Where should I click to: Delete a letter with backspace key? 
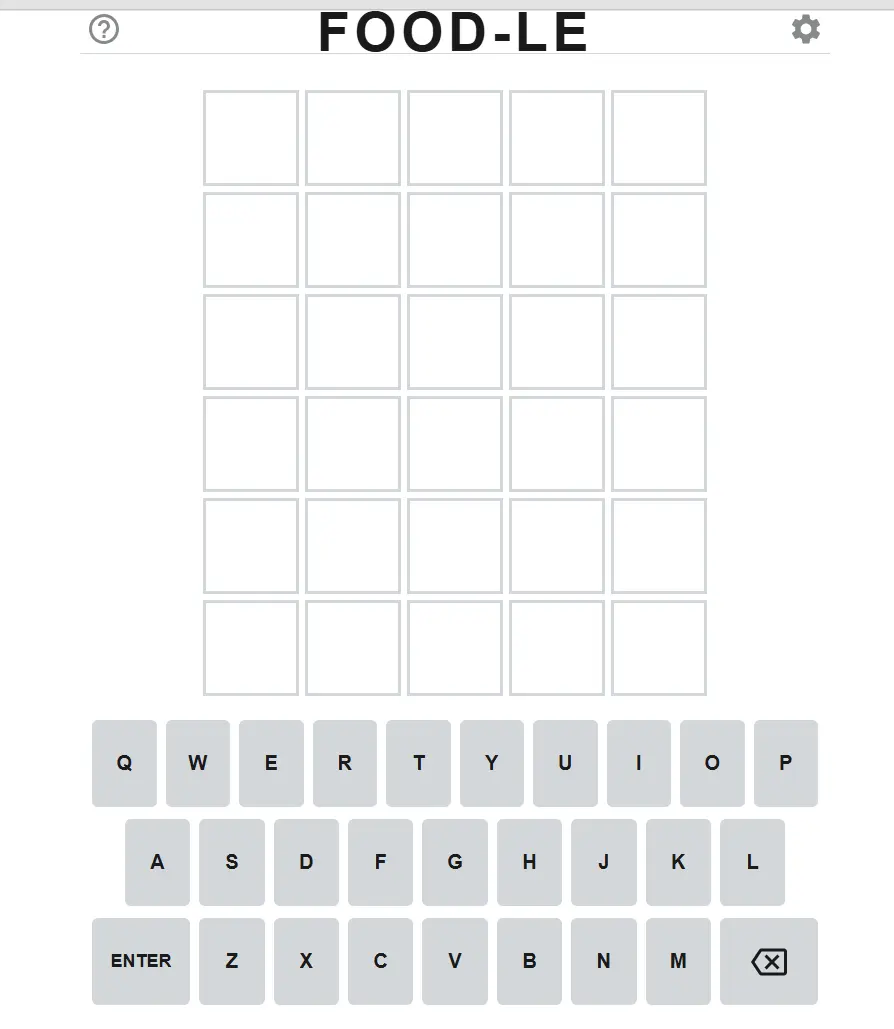(x=768, y=961)
